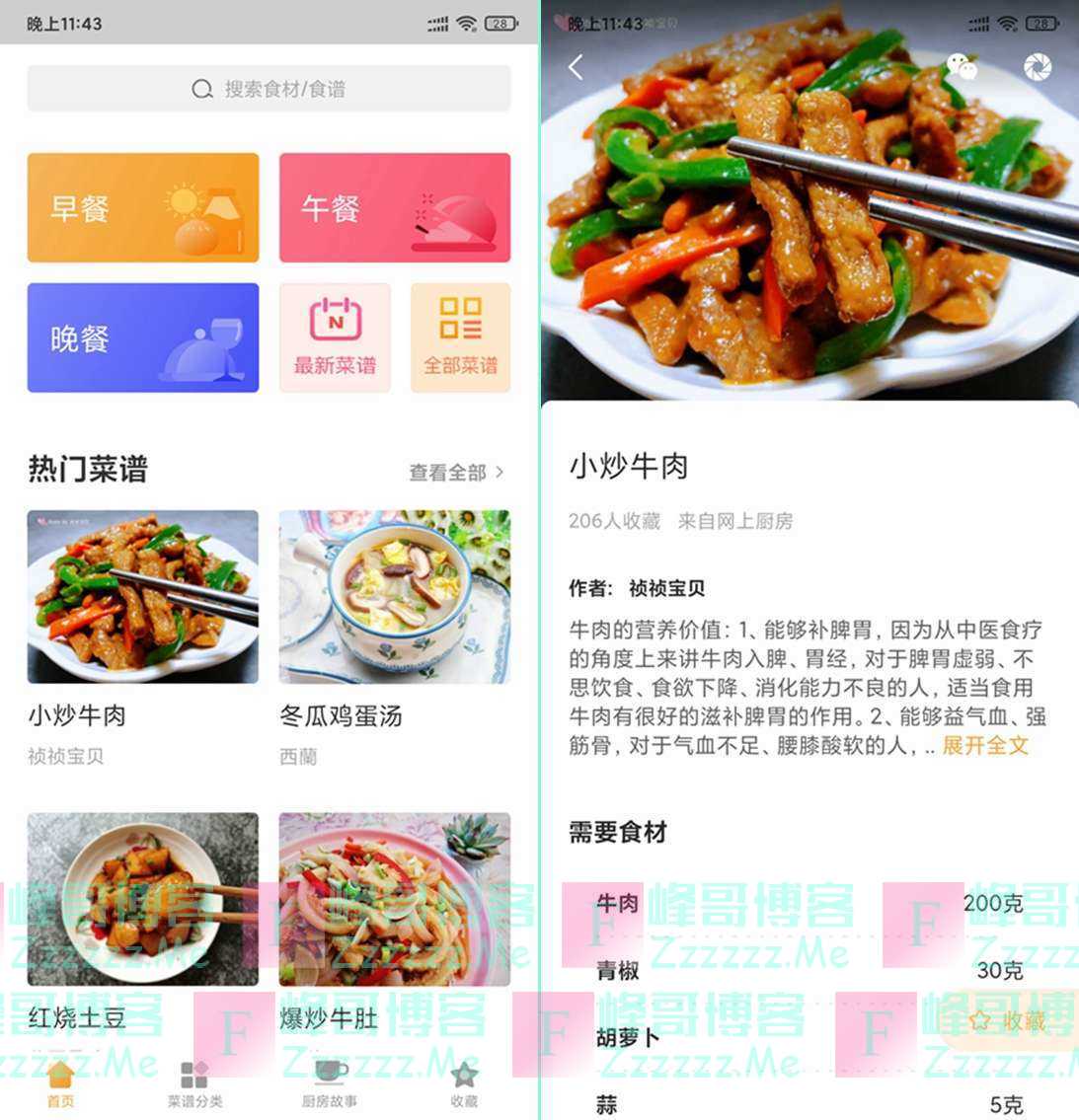Viewport: 1079px width, 1120px height.
Task: Go back using the arrow on recipe photo
Action: coord(577,67)
